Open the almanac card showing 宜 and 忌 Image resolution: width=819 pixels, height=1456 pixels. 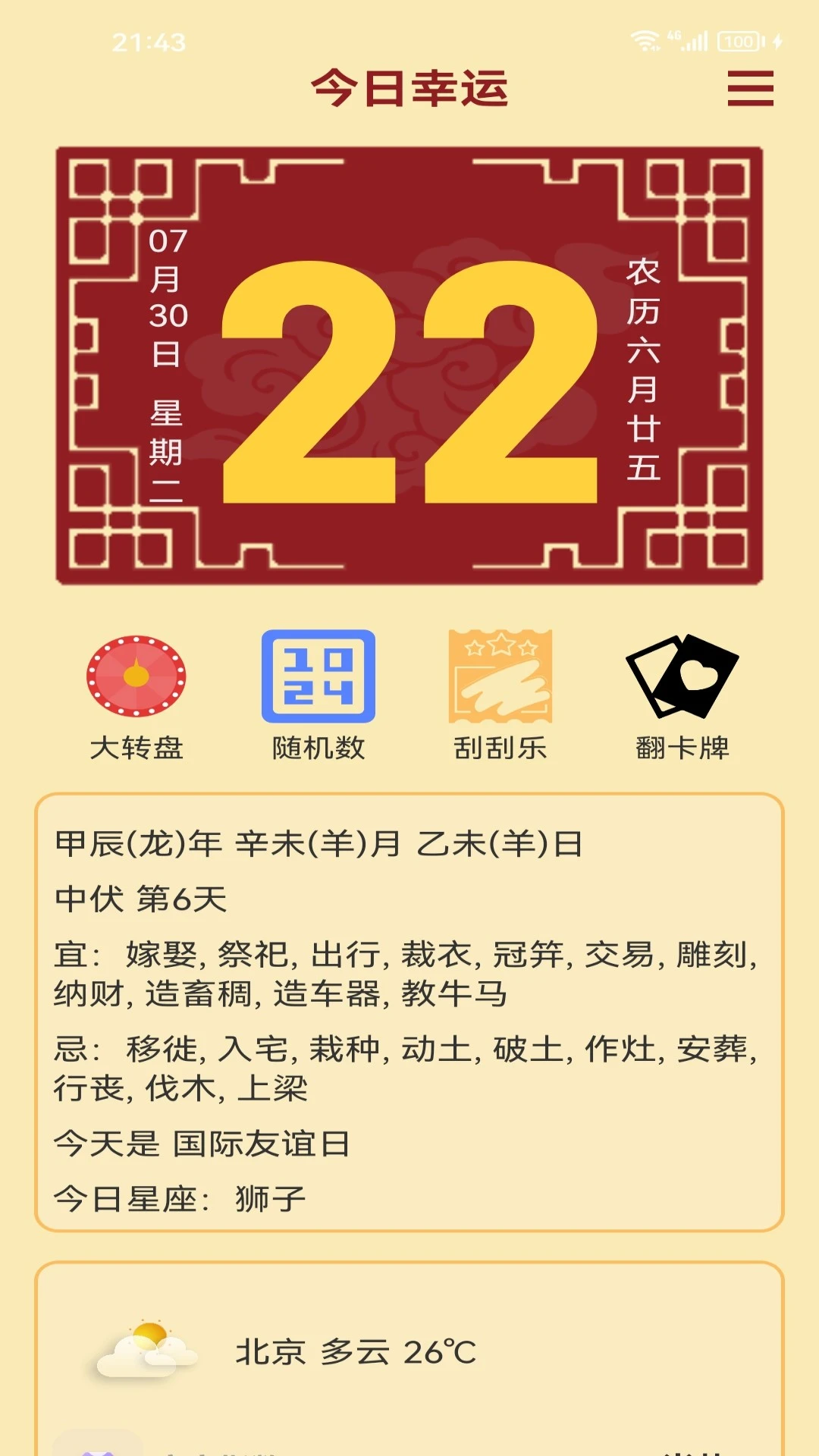coord(409,1012)
